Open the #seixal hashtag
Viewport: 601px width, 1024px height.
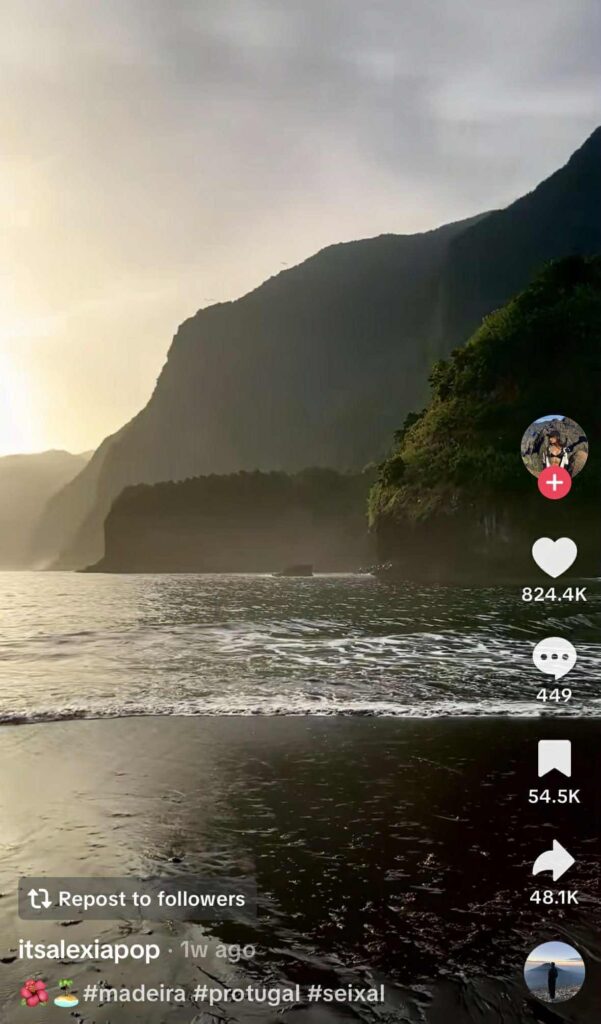coord(346,993)
